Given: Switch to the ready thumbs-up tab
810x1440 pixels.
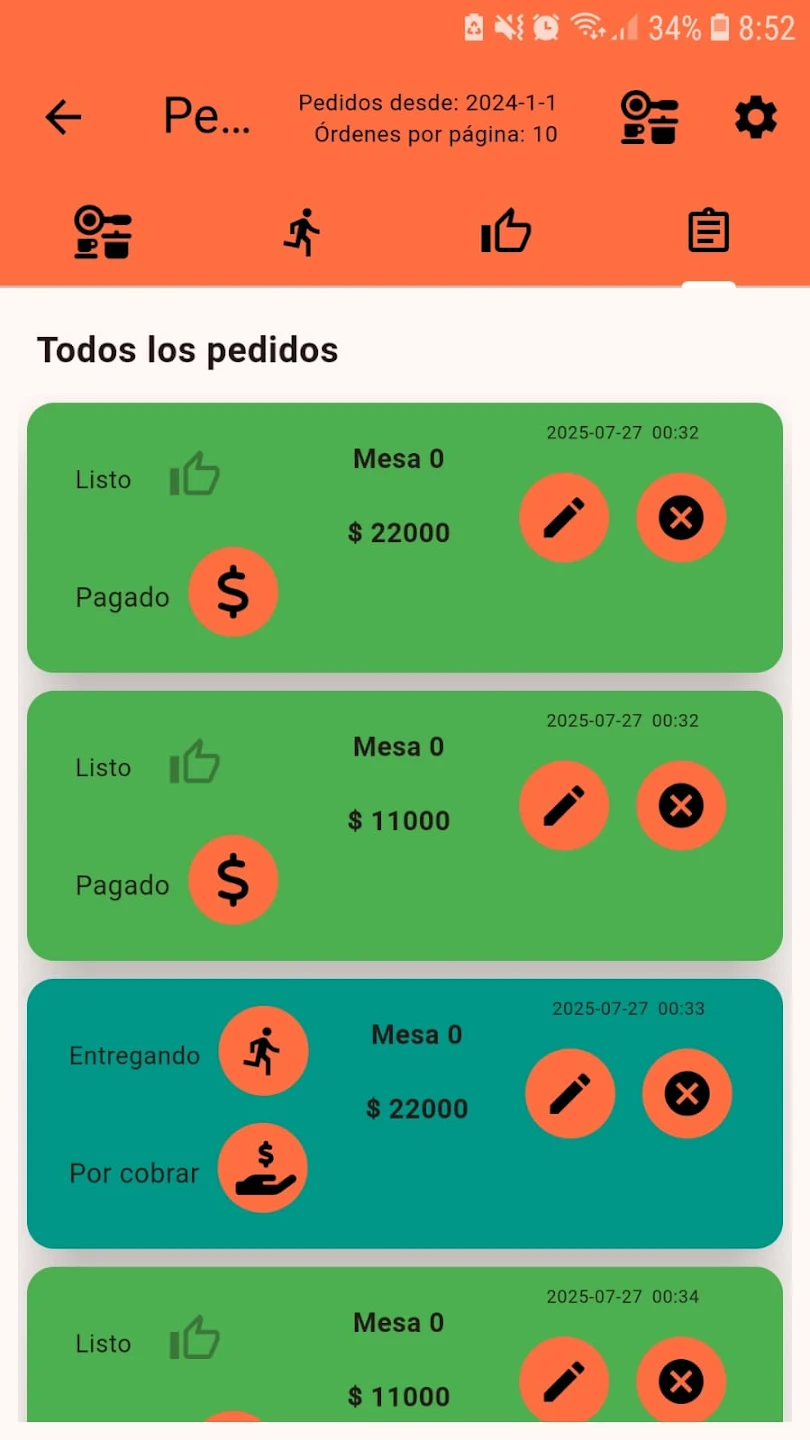Looking at the screenshot, I should point(505,233).
